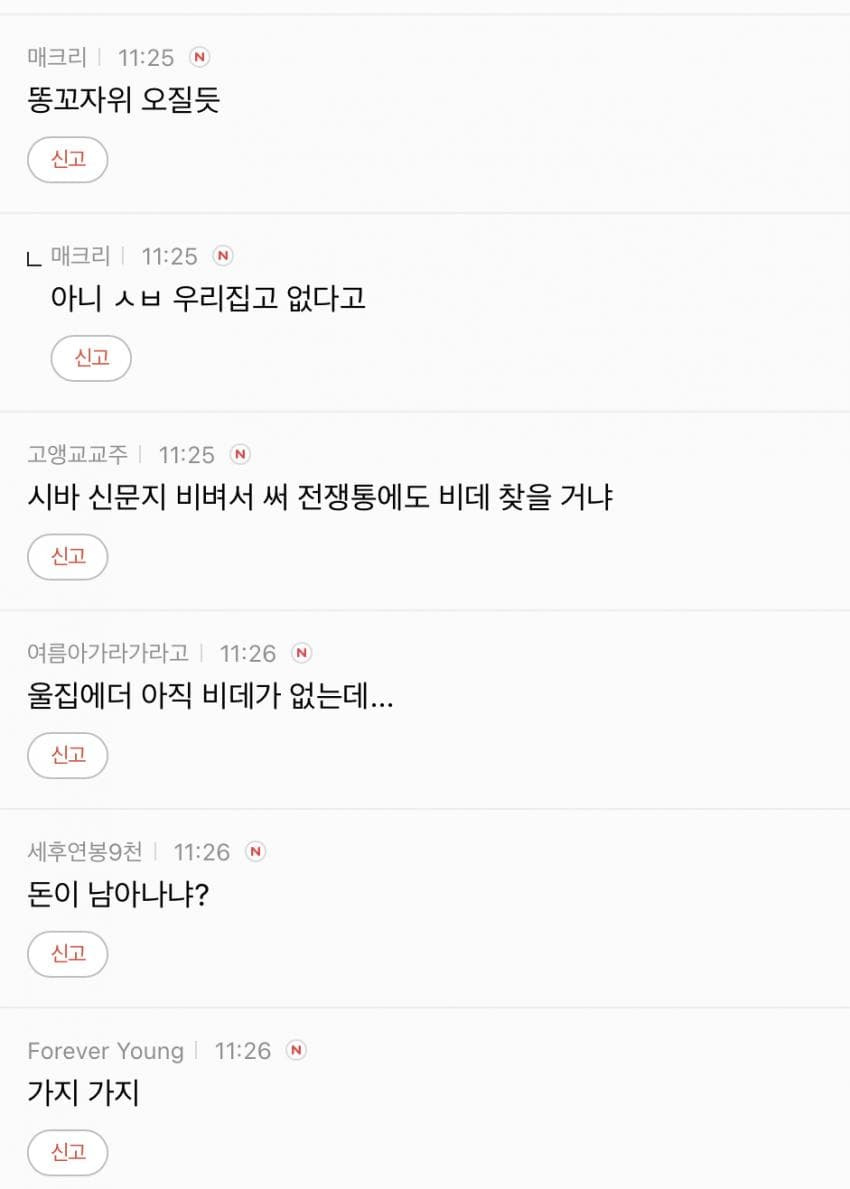
Task: Report Forever Young's comment
Action: pyautogui.click(x=67, y=1152)
